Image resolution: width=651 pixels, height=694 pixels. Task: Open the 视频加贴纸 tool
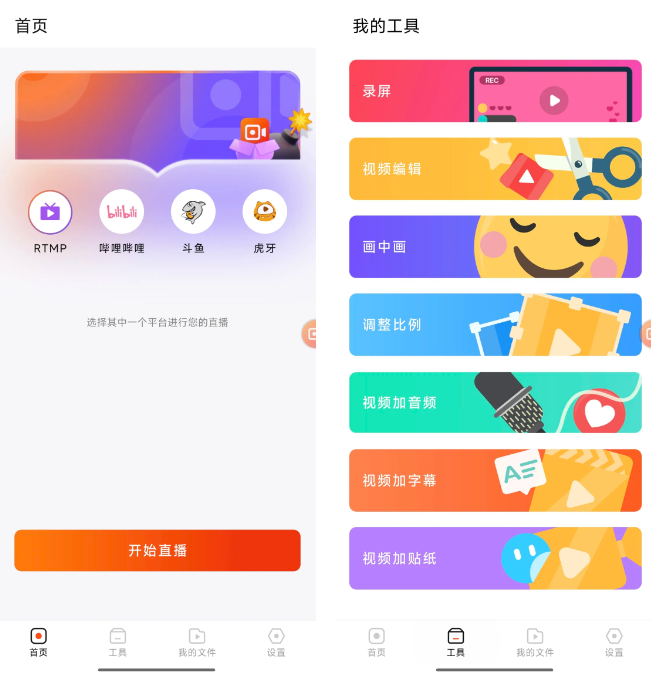pyautogui.click(x=495, y=558)
